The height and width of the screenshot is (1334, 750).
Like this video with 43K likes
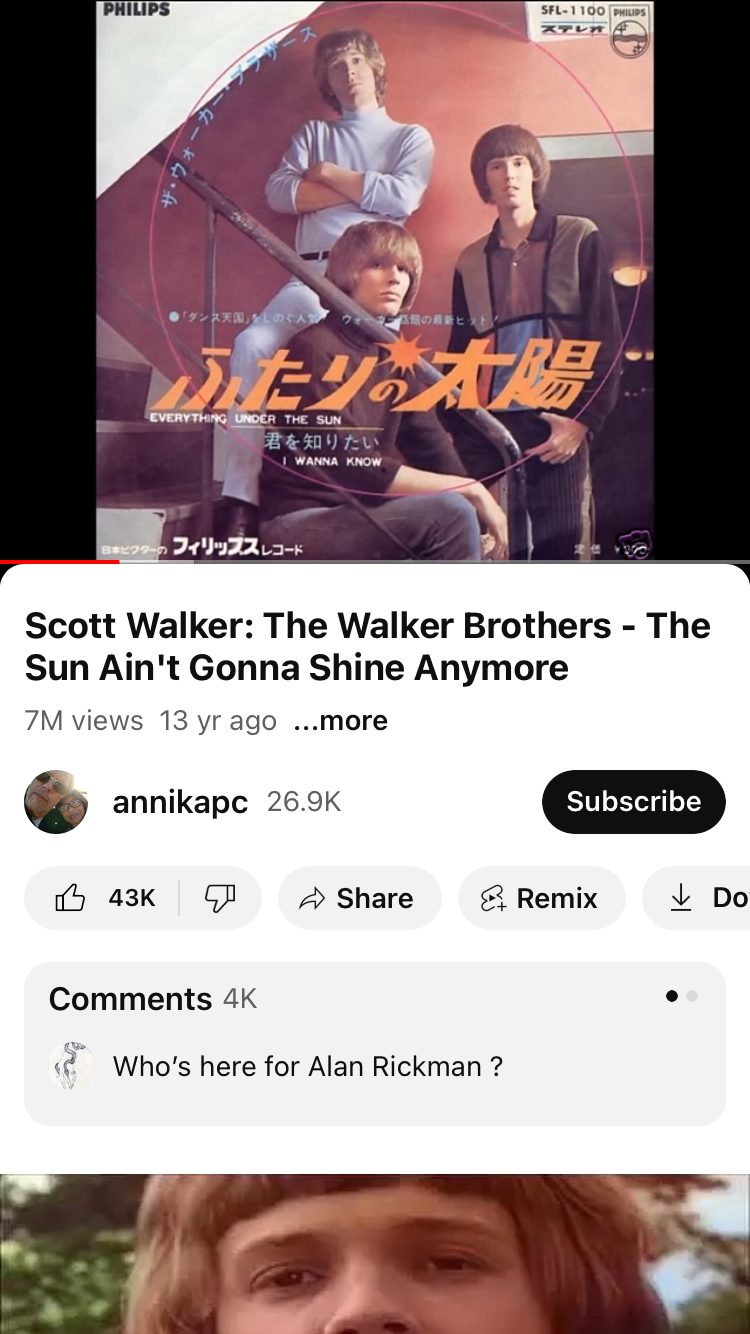(103, 898)
